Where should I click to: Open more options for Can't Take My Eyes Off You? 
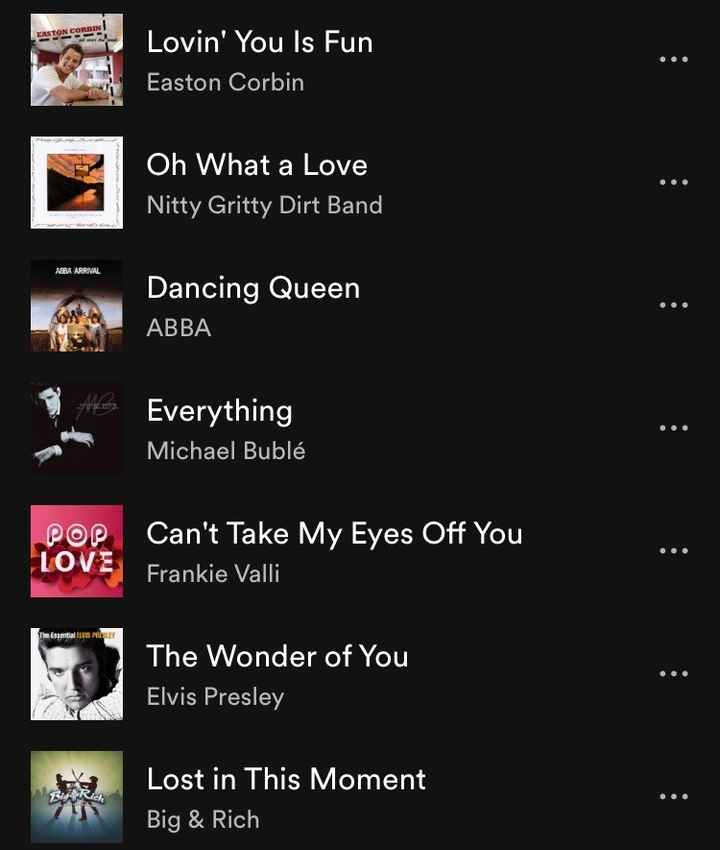point(675,550)
